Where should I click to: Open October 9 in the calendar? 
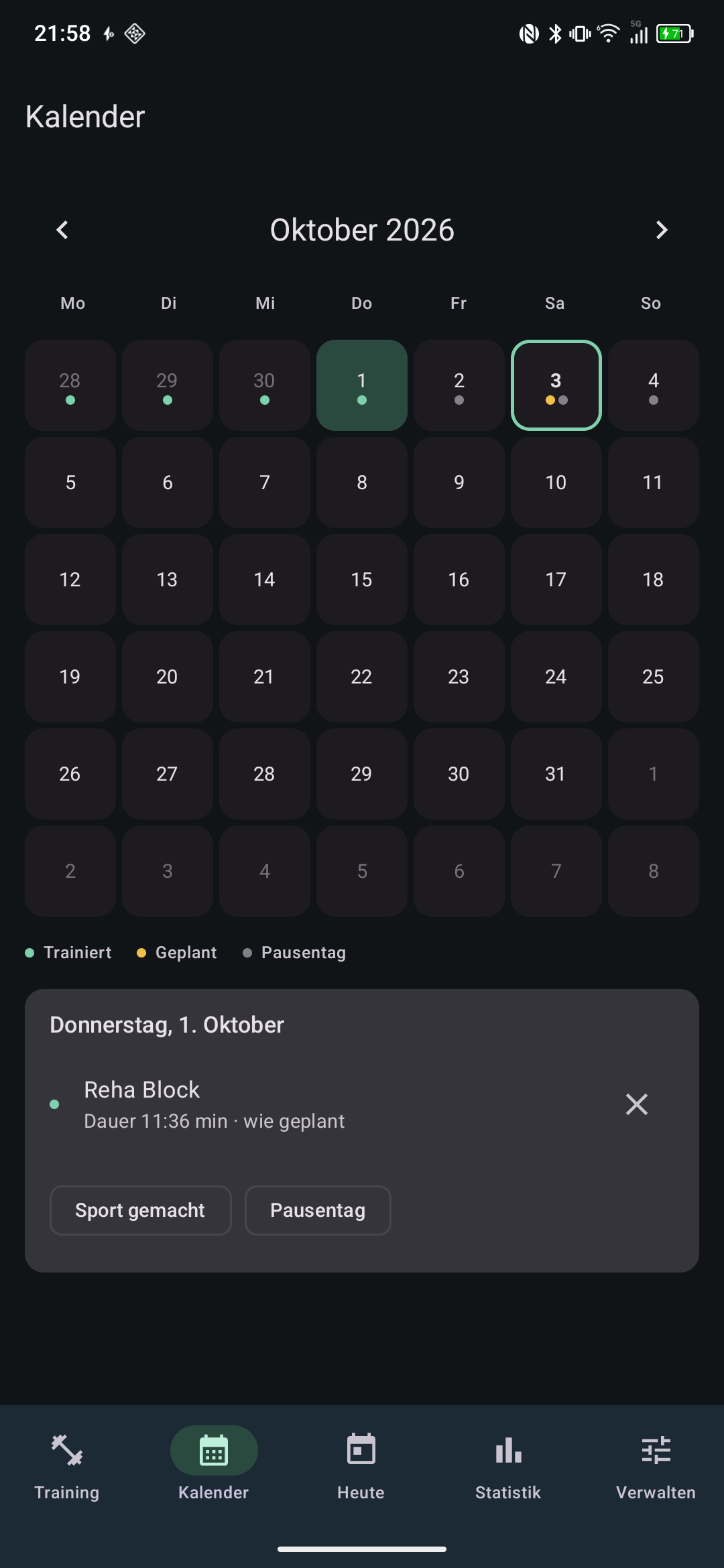pos(459,482)
